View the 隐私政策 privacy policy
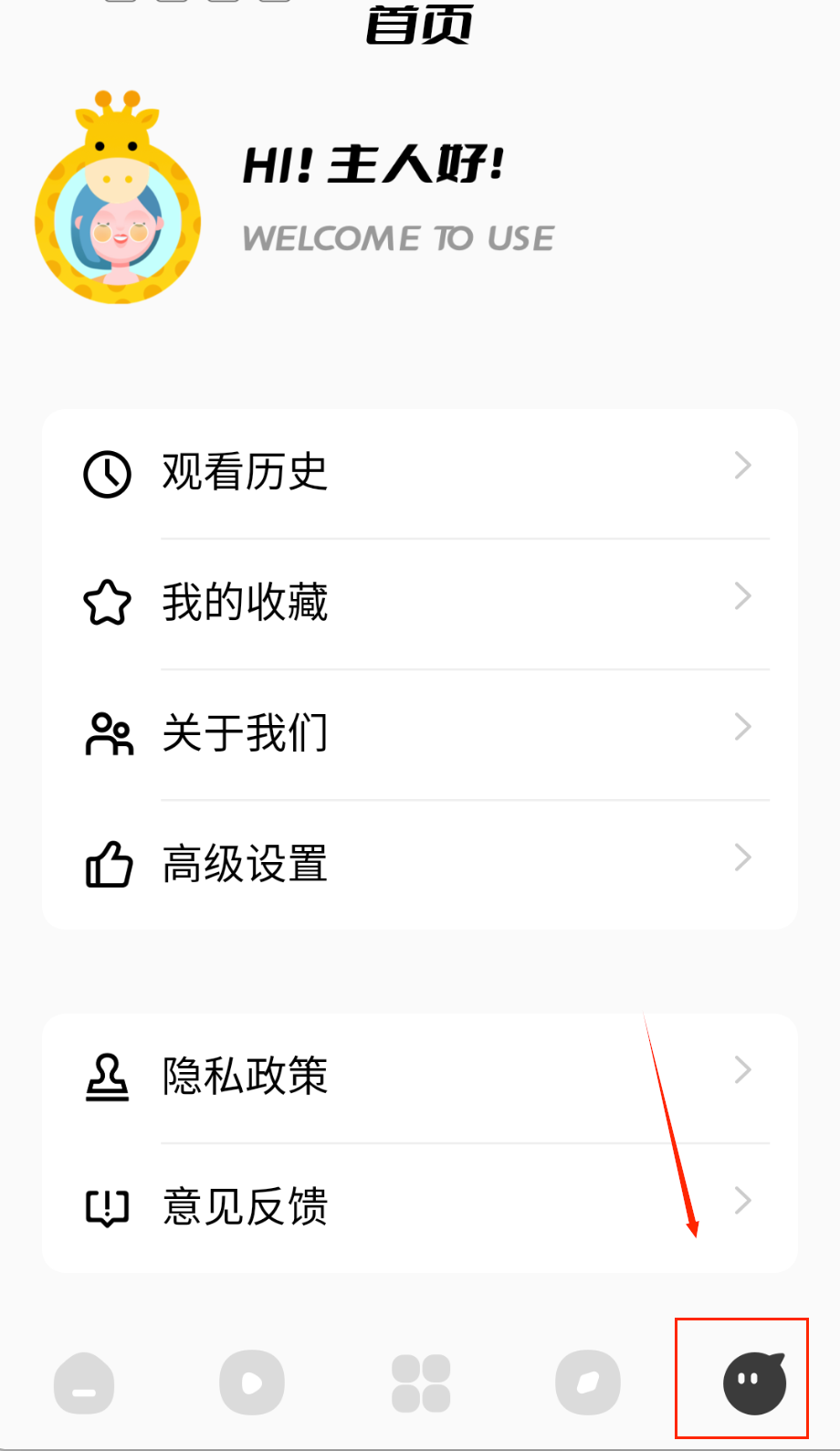Viewport: 840px width, 1451px height. [420, 1077]
